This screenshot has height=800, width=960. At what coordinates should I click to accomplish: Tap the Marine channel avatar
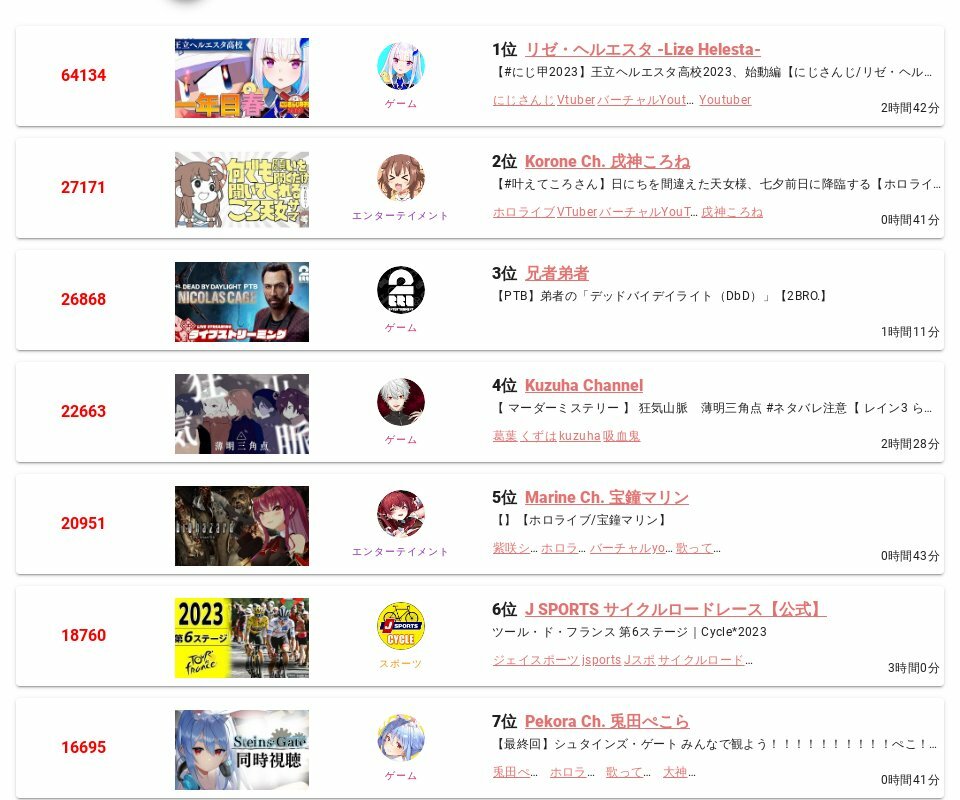click(400, 514)
